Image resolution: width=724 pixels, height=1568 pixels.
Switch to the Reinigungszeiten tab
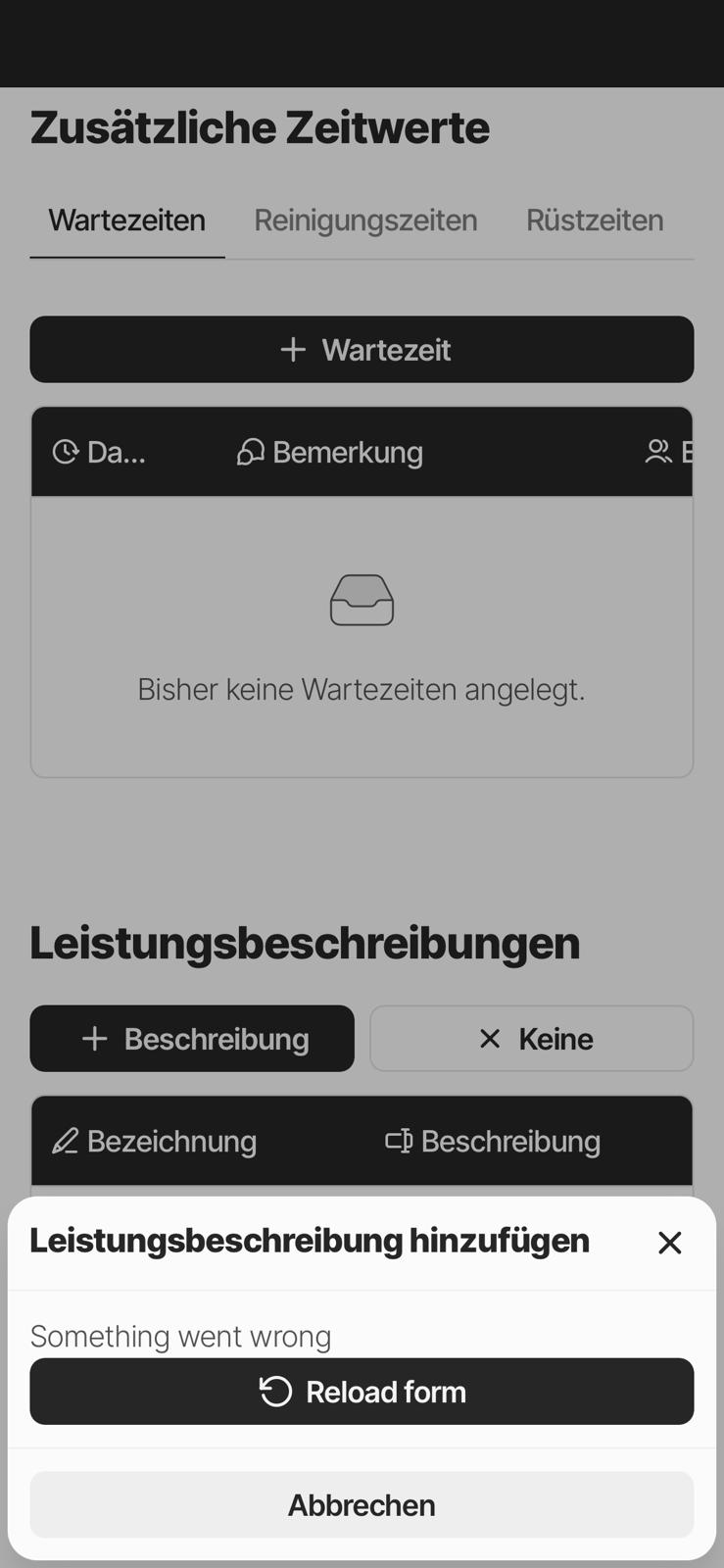point(365,220)
